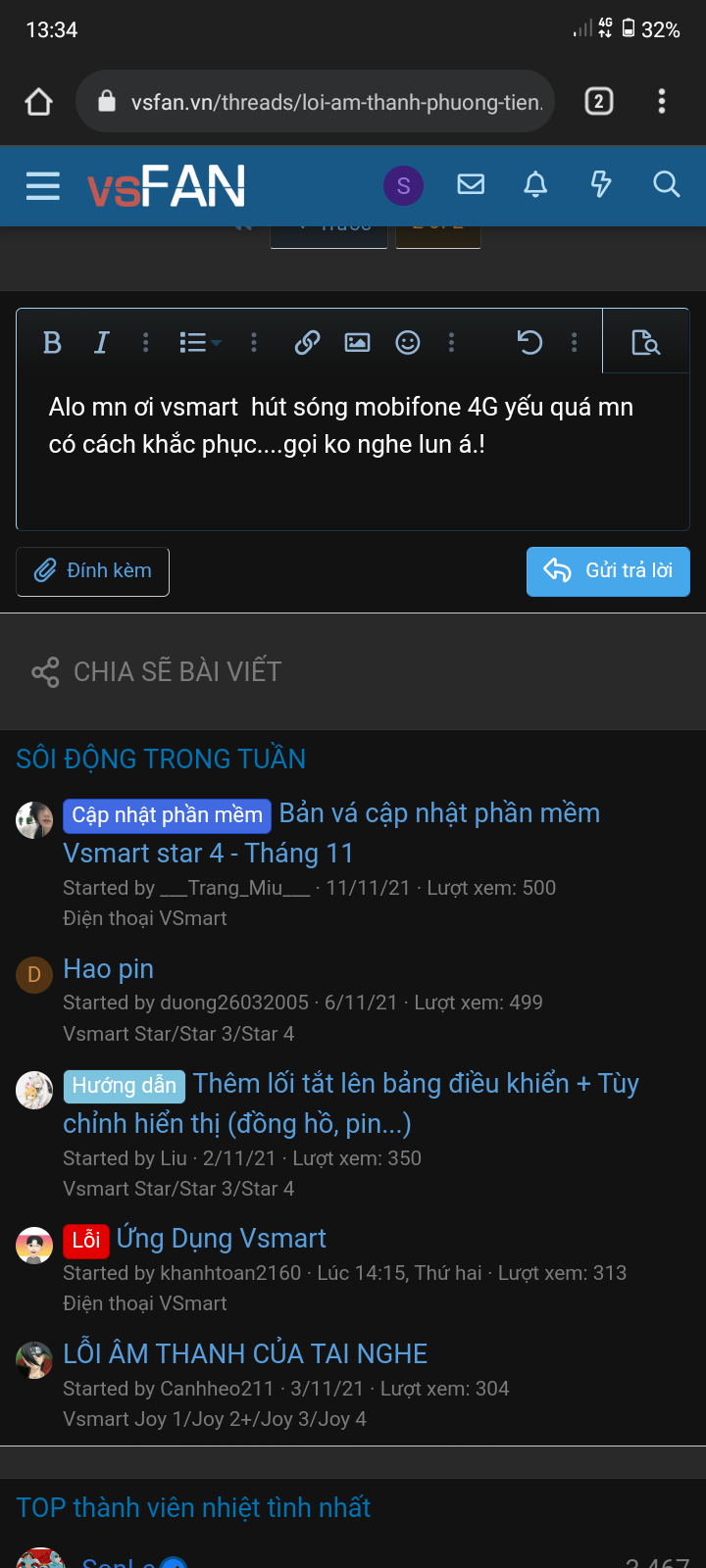Open the browser tab switcher

click(x=598, y=102)
